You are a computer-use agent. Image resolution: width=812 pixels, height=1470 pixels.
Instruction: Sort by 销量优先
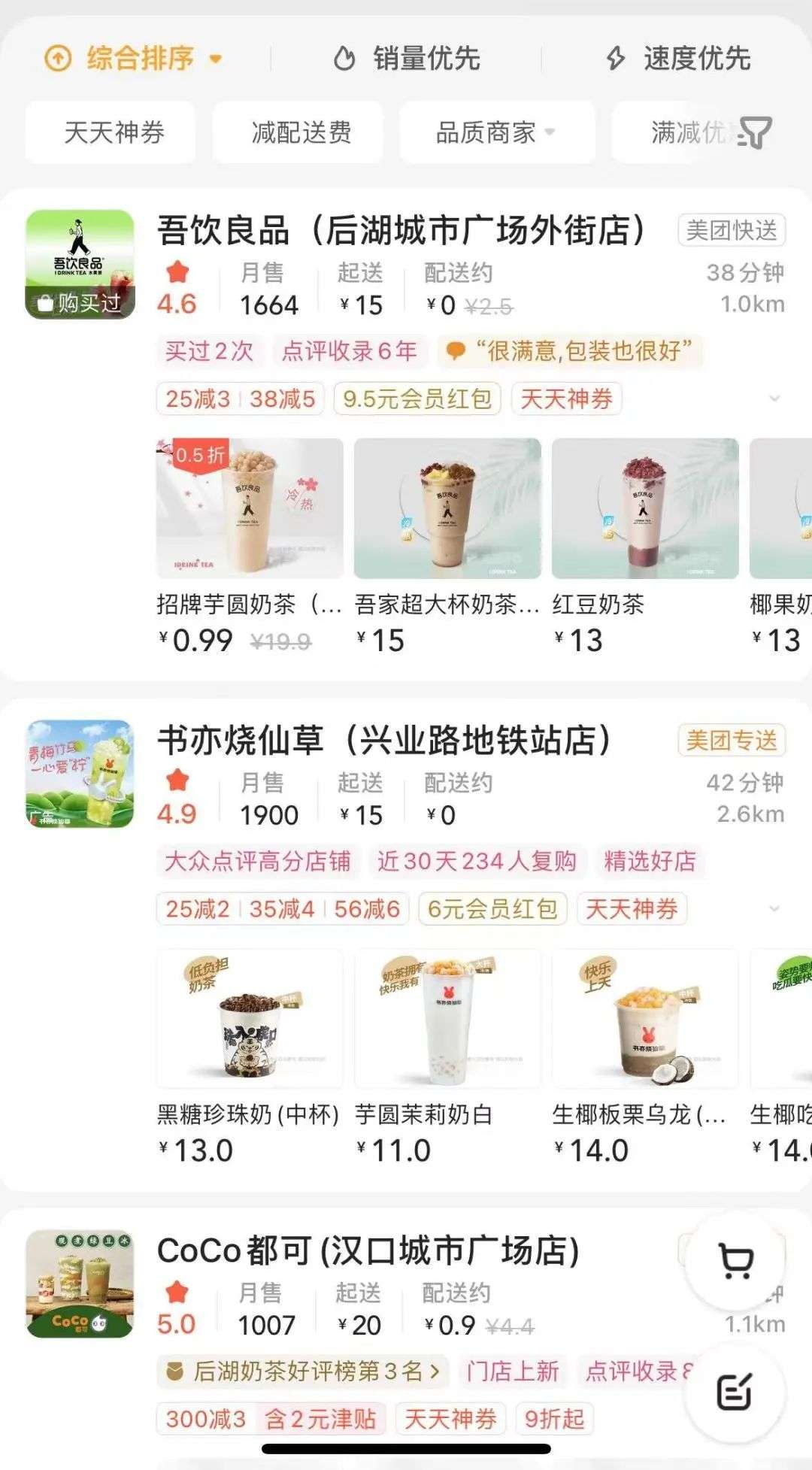407,58
